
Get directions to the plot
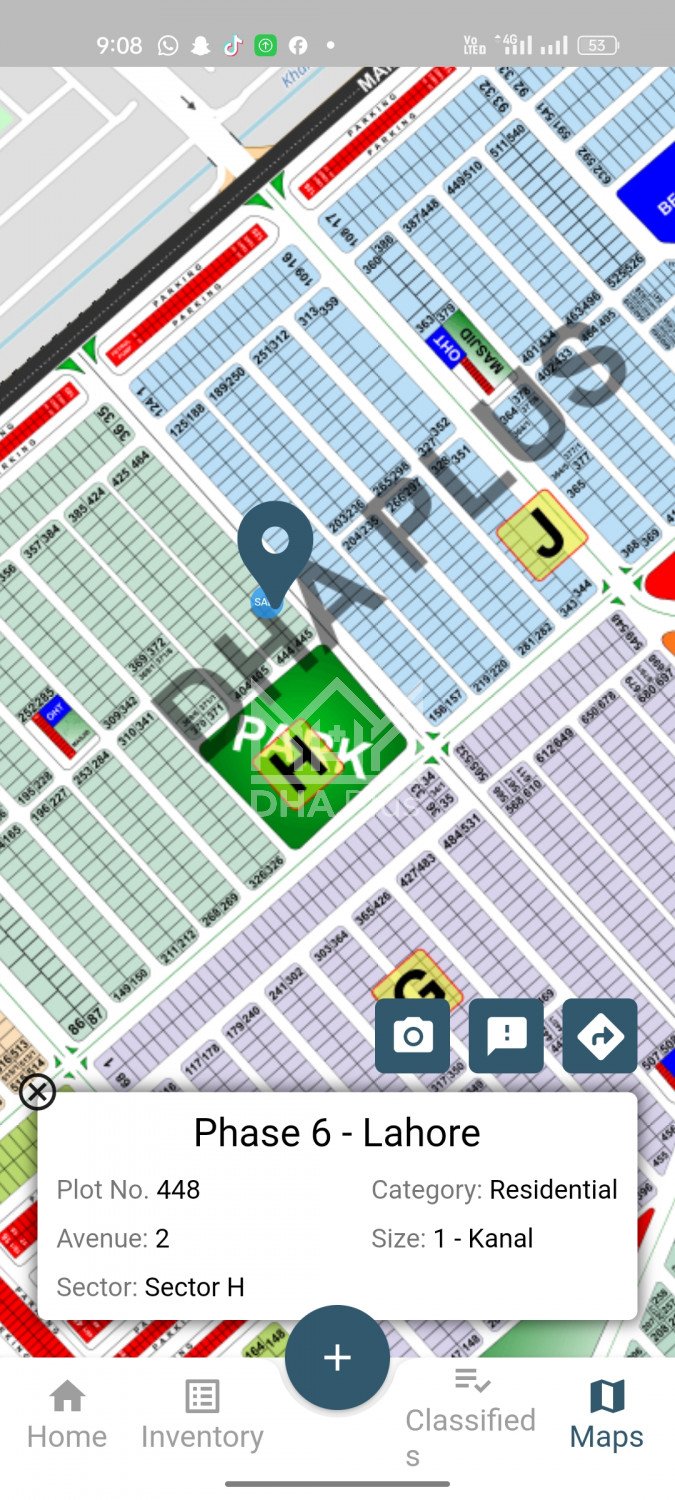(x=600, y=1036)
